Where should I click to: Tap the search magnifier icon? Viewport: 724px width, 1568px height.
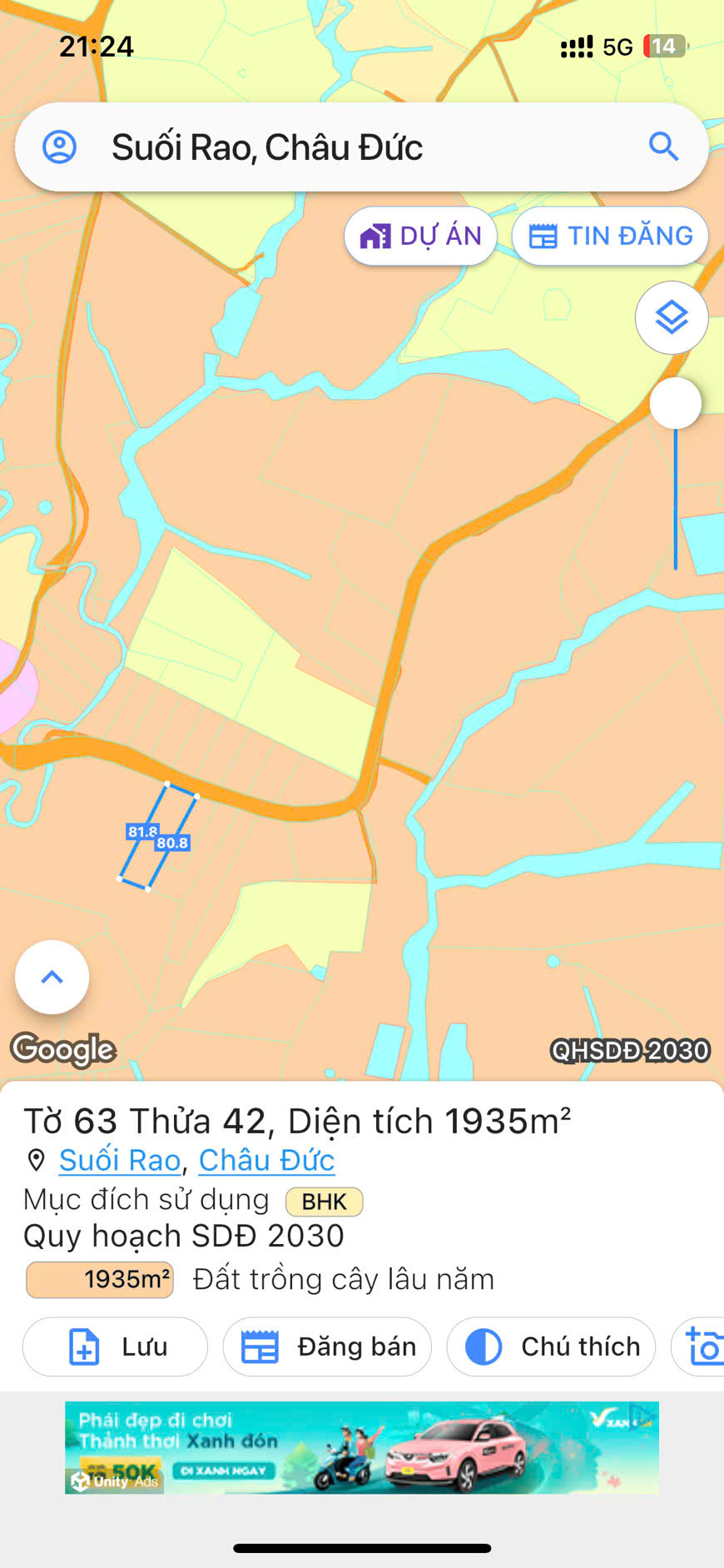pos(663,147)
